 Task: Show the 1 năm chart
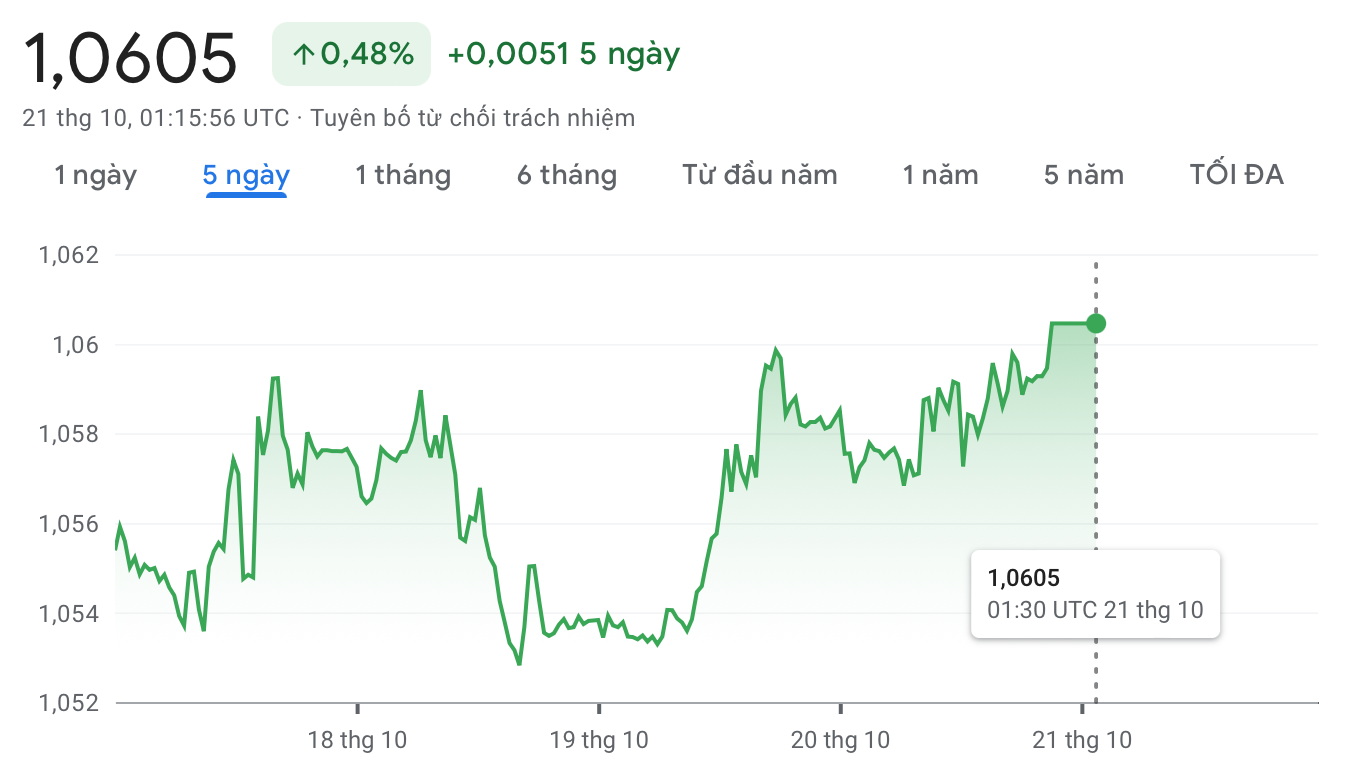click(940, 176)
